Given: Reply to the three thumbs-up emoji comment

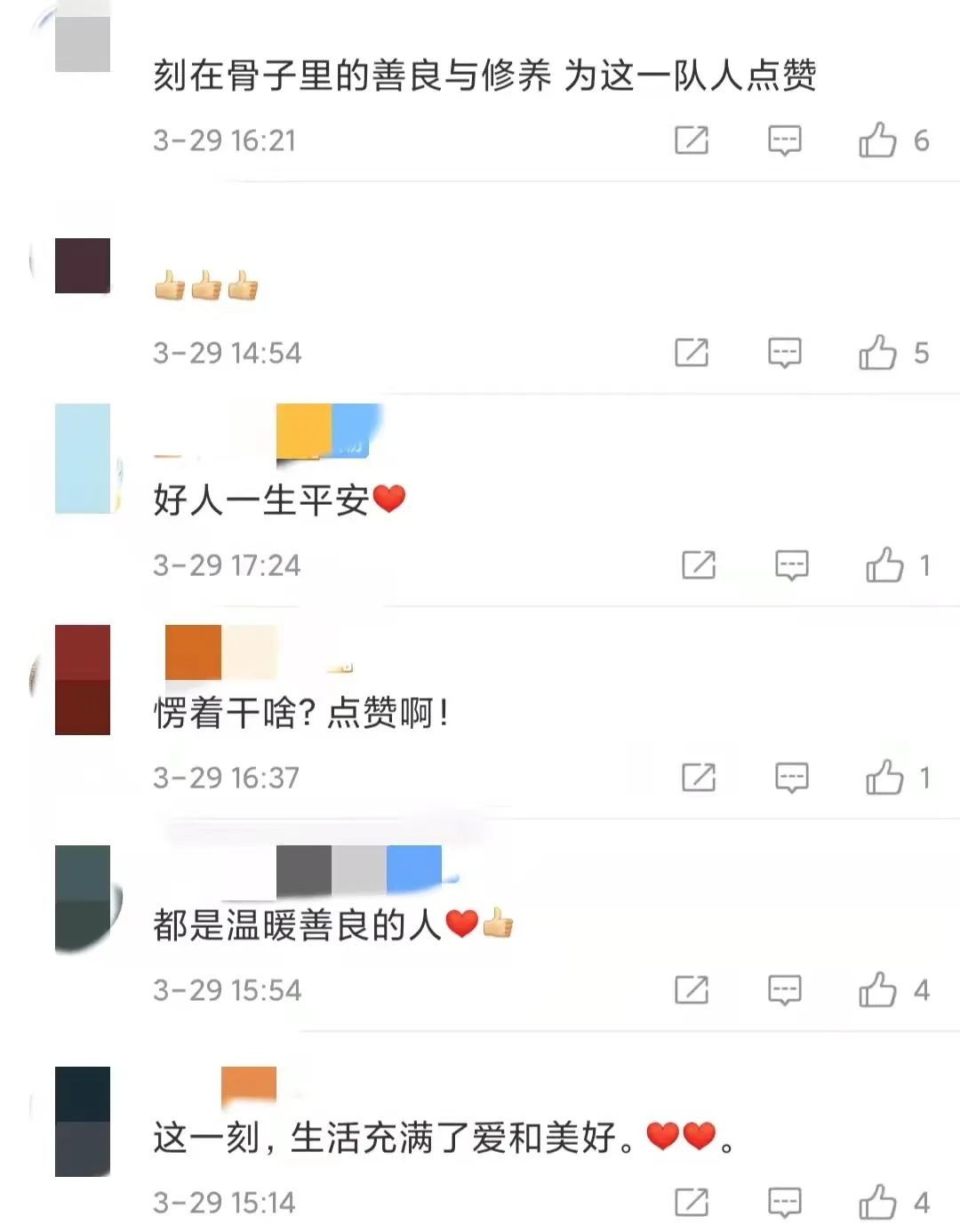Looking at the screenshot, I should click(x=784, y=353).
